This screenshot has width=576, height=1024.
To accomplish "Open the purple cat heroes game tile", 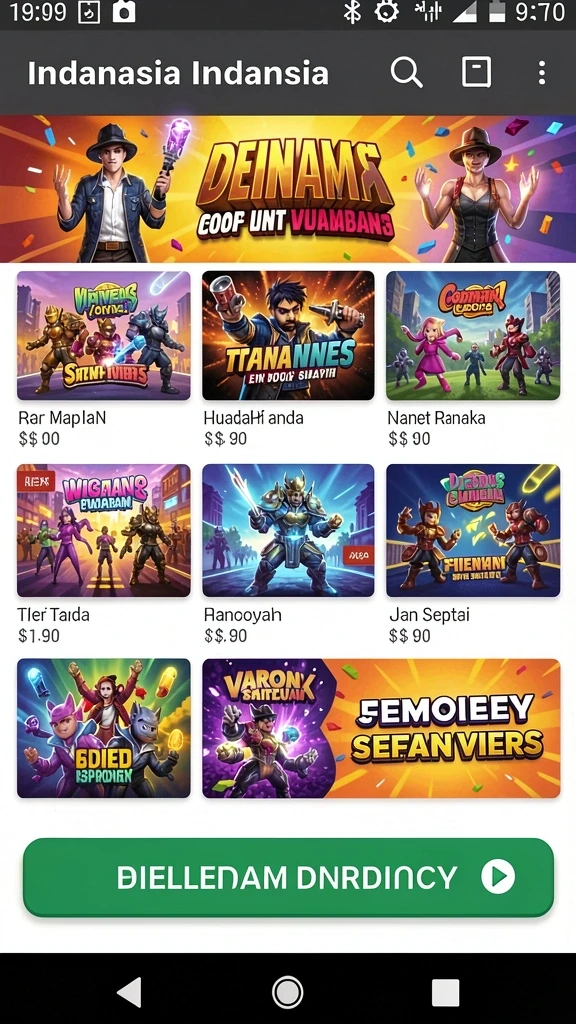I will click(x=104, y=728).
